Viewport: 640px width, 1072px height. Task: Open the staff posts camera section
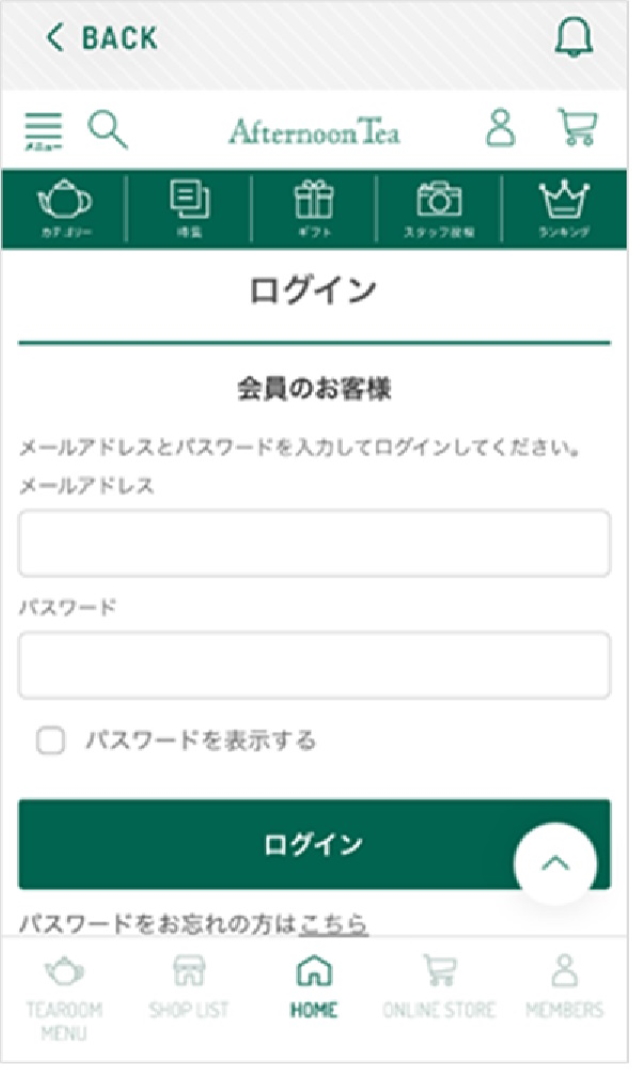439,208
